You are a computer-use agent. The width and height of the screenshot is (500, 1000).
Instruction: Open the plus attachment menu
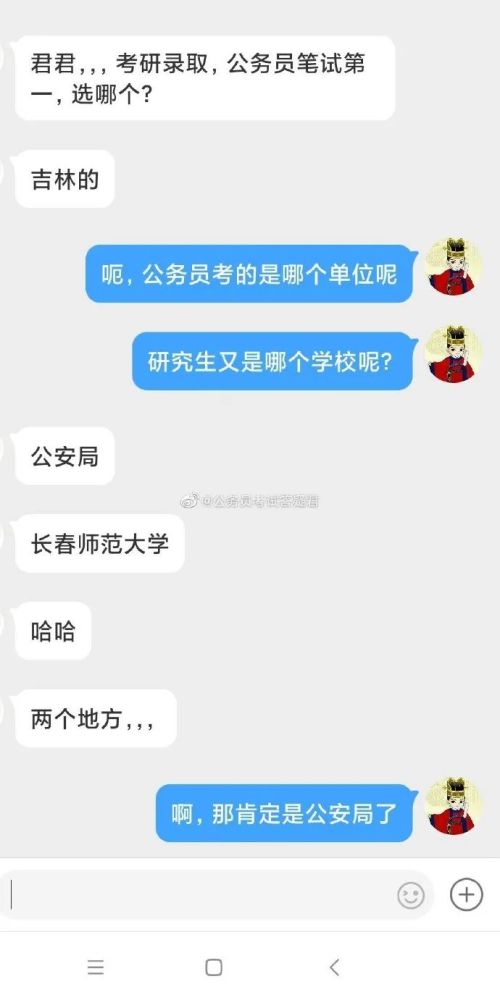(466, 894)
